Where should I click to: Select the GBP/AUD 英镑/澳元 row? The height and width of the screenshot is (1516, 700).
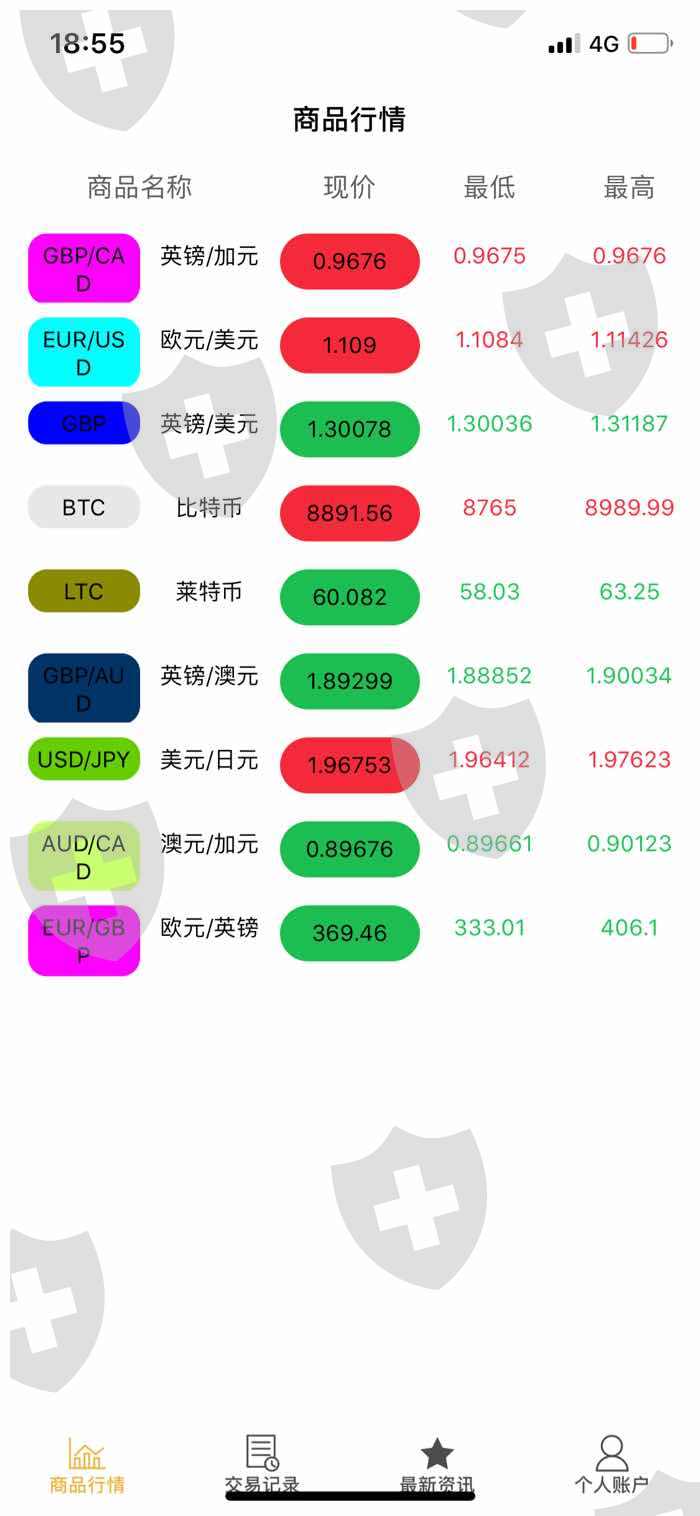(209, 677)
